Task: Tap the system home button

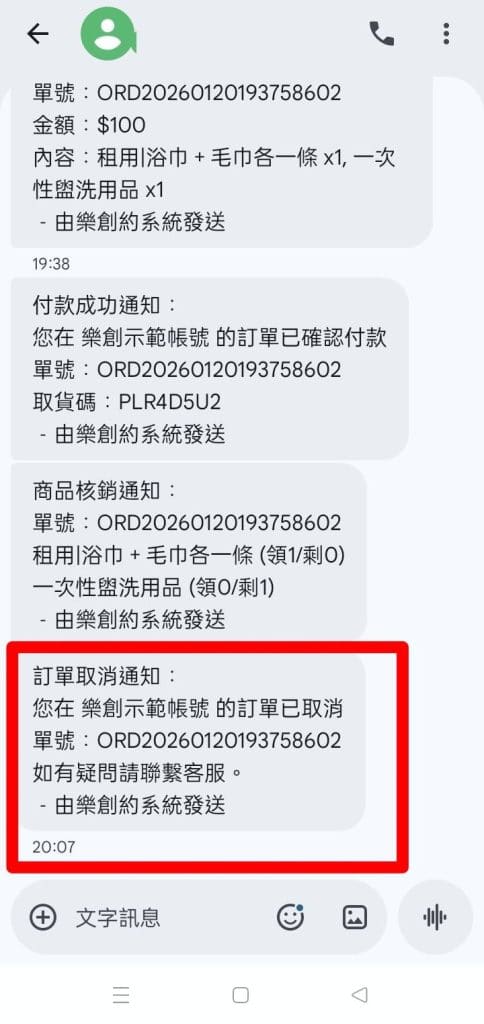Action: pos(240,995)
